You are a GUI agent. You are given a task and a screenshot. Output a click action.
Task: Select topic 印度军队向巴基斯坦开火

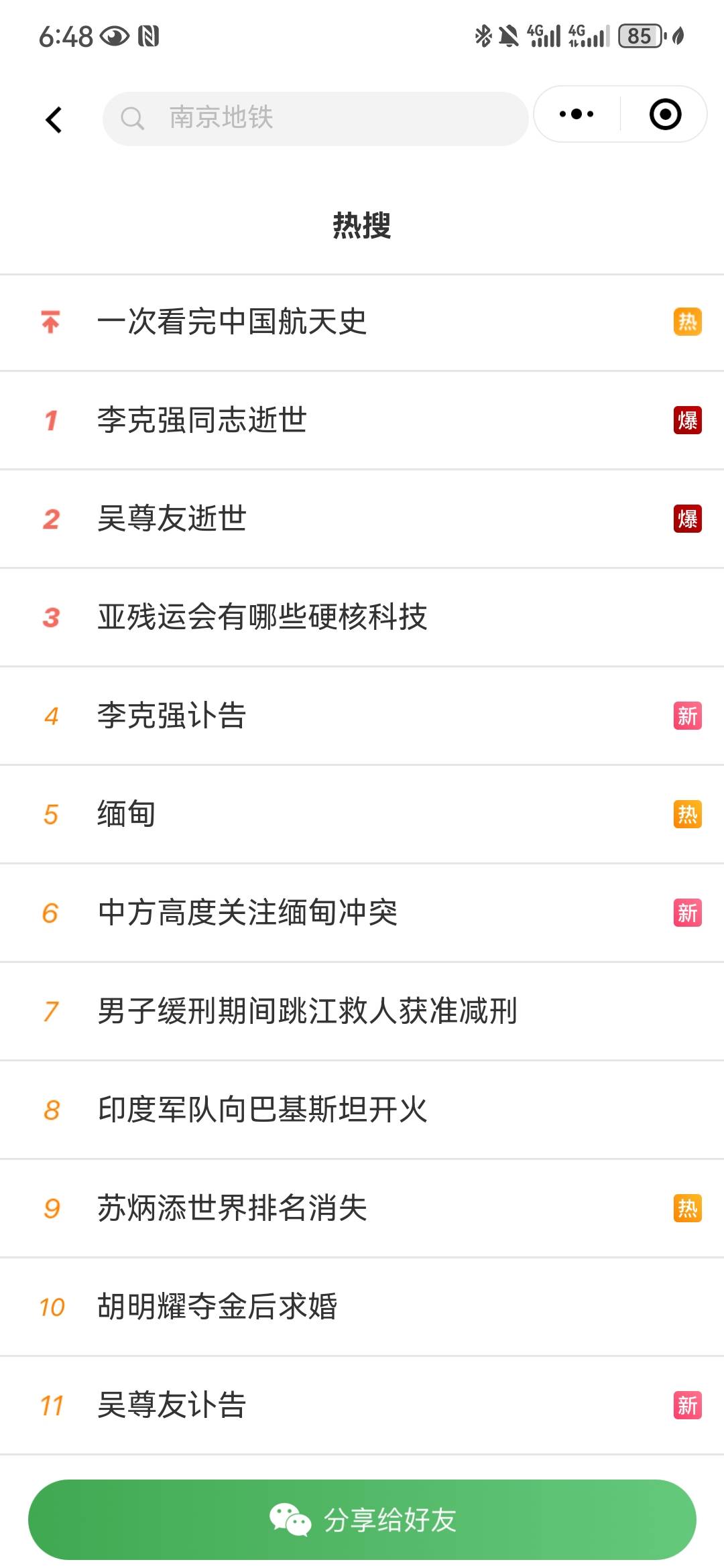(261, 1108)
